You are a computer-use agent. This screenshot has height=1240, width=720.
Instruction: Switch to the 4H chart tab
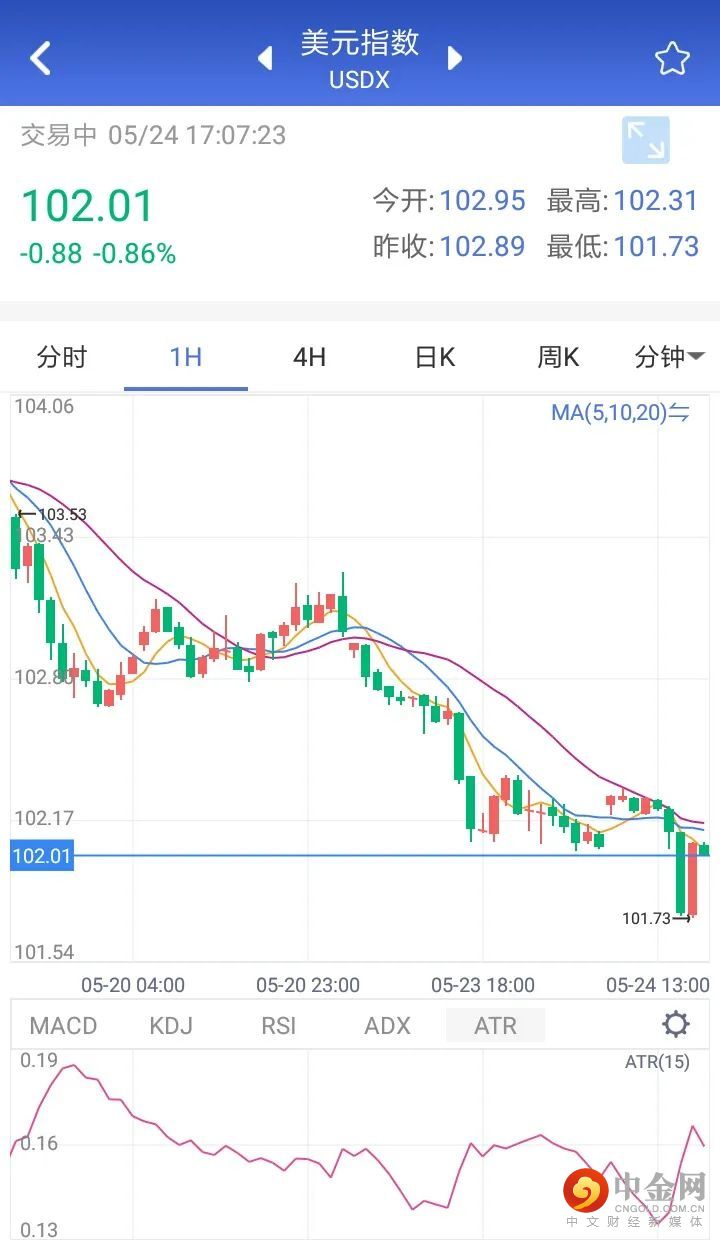[x=309, y=357]
